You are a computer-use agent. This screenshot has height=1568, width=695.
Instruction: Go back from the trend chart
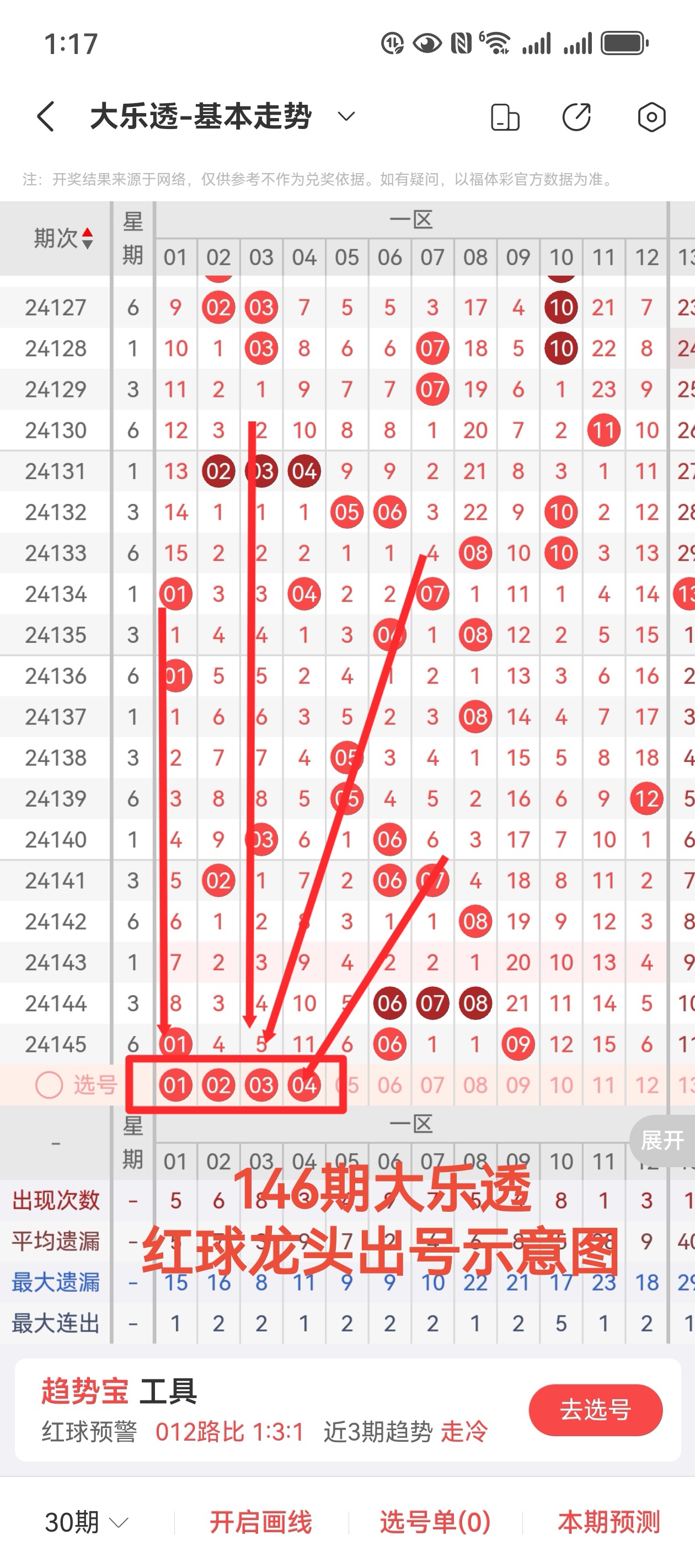point(46,116)
